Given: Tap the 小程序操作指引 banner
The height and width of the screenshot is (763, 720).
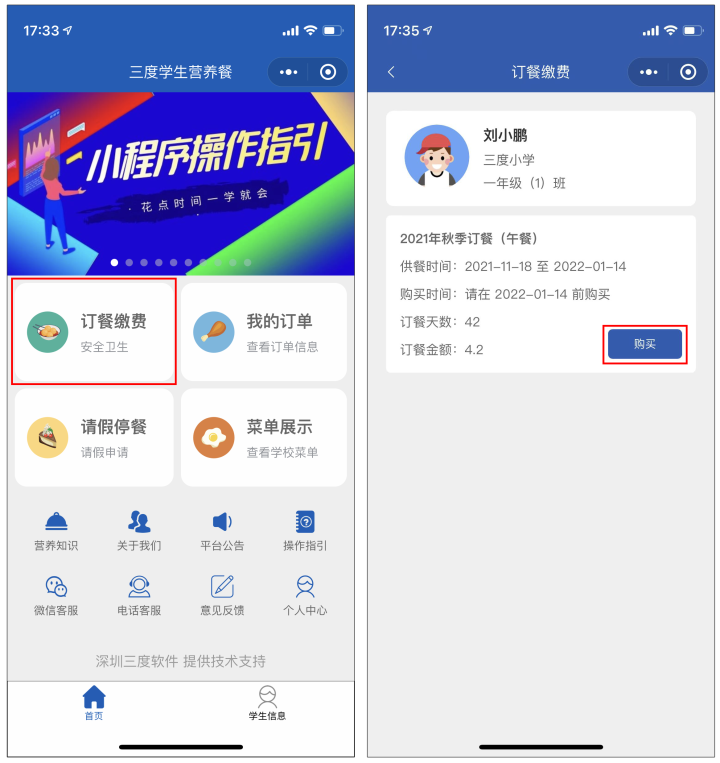Looking at the screenshot, I should click(x=181, y=183).
